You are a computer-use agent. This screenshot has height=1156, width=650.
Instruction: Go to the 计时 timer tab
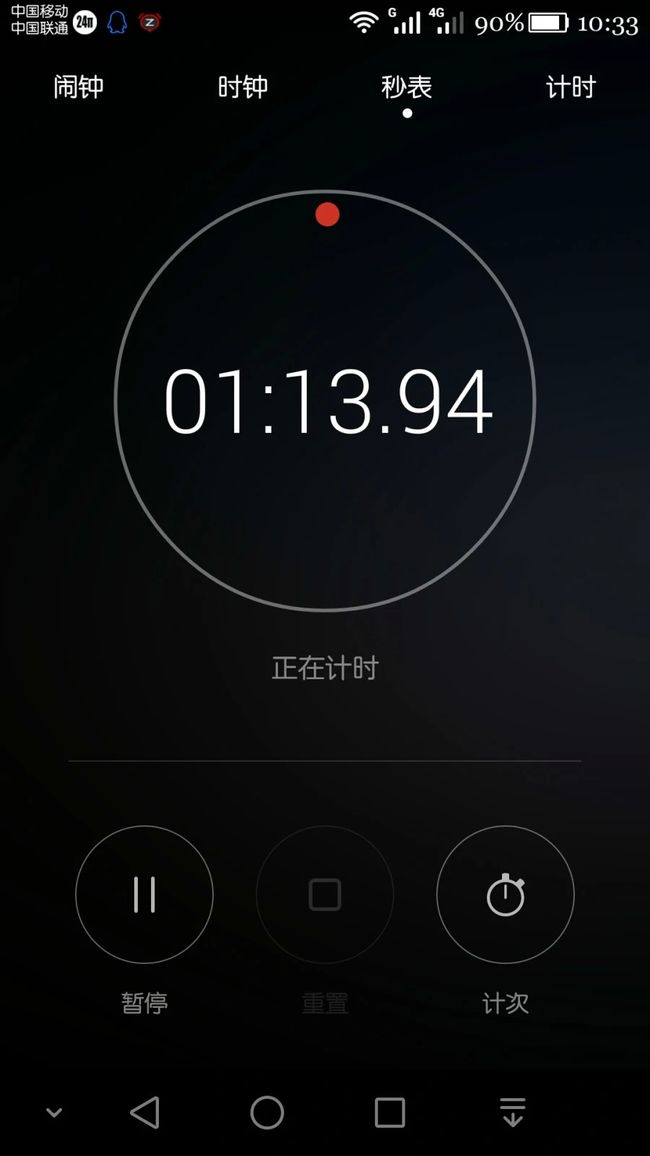tap(570, 88)
